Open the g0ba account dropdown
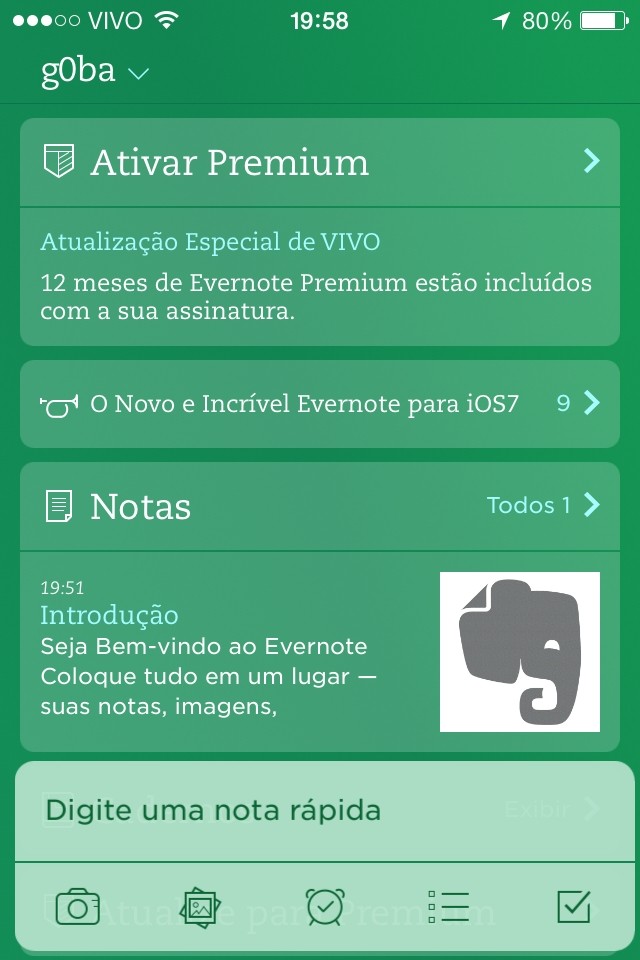 coord(95,72)
